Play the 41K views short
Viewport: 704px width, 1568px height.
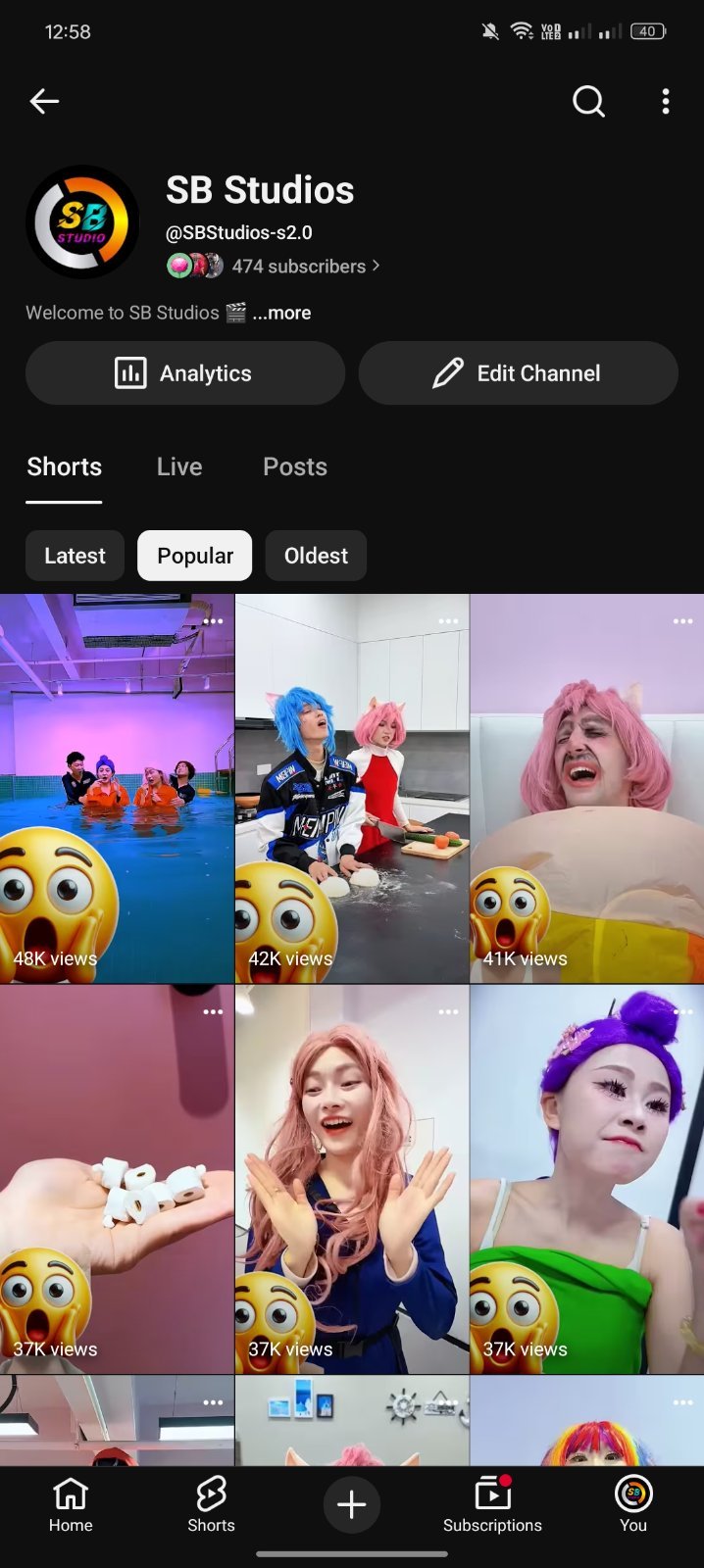pyautogui.click(x=587, y=788)
